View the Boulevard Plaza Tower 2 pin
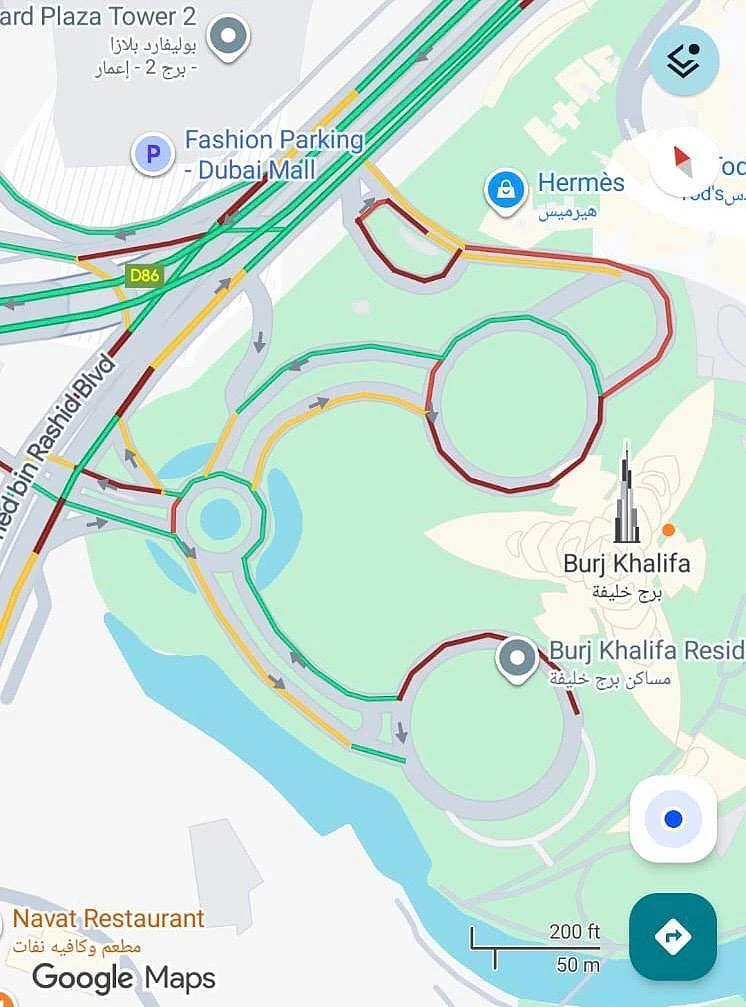The image size is (746, 1007). click(231, 36)
